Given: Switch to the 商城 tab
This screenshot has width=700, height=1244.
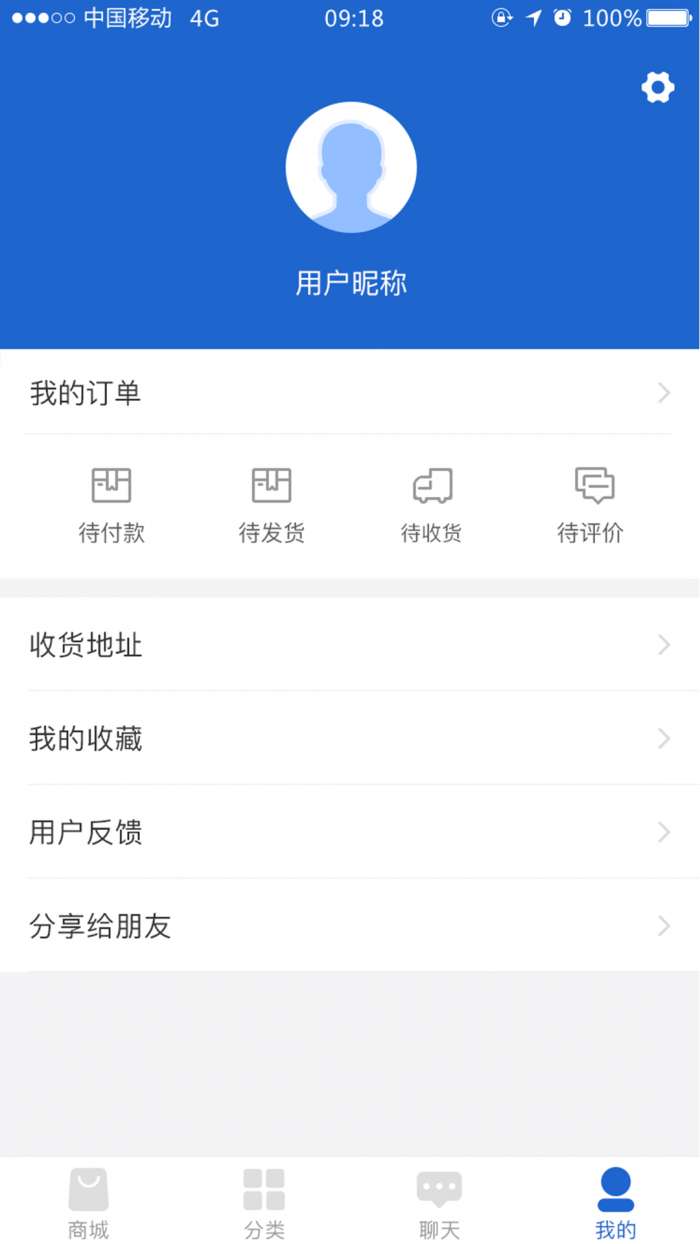Looking at the screenshot, I should pyautogui.click(x=88, y=1203).
